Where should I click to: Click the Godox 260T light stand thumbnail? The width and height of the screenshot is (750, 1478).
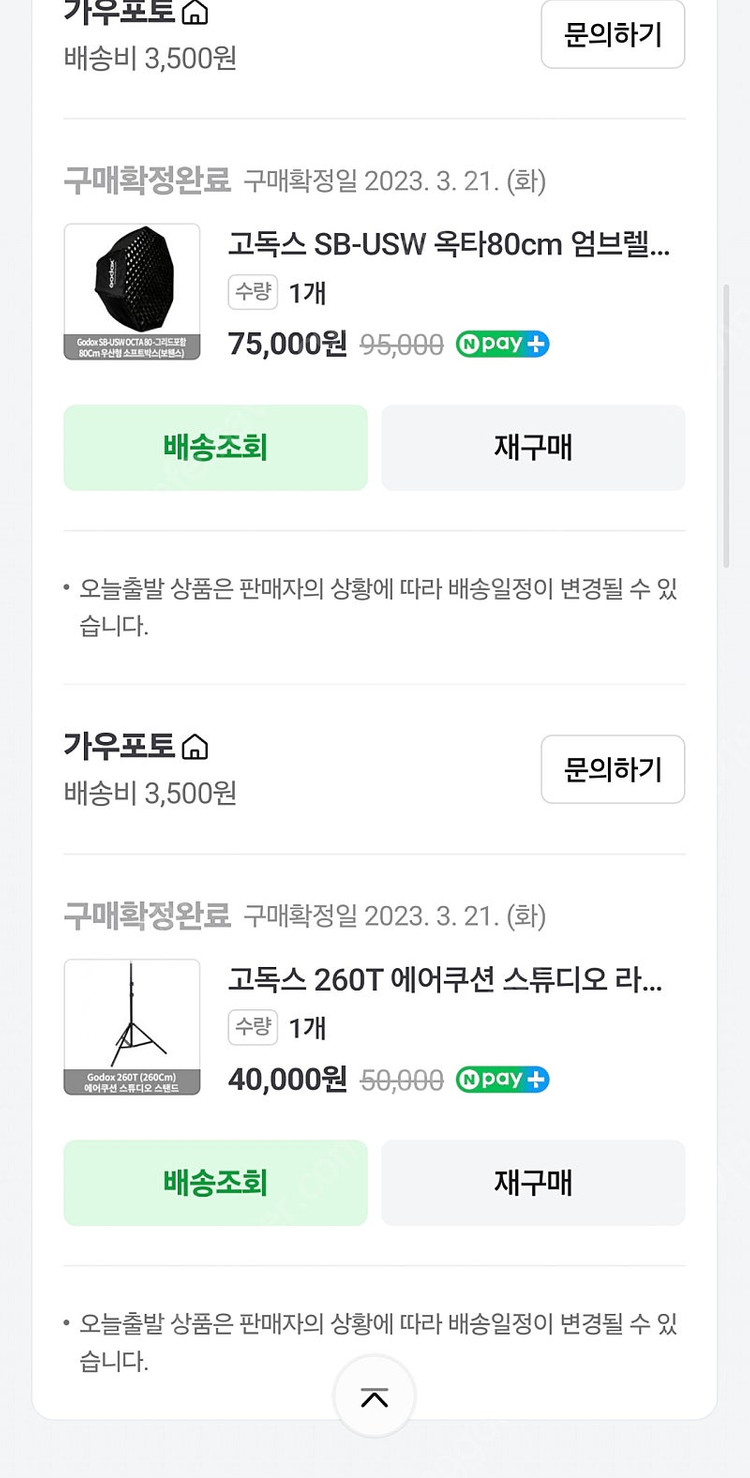click(131, 1027)
